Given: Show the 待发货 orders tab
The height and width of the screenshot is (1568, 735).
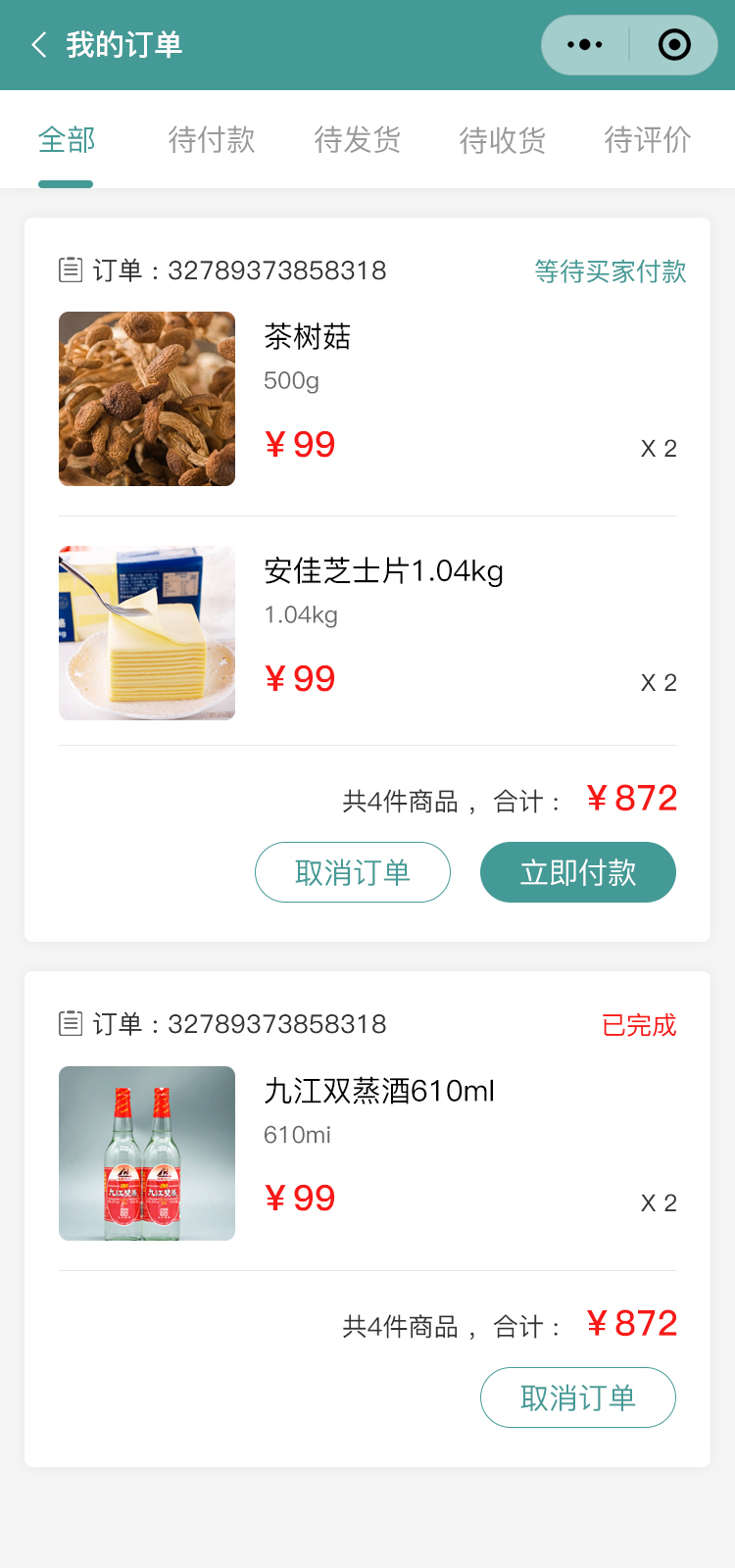Looking at the screenshot, I should point(357,140).
